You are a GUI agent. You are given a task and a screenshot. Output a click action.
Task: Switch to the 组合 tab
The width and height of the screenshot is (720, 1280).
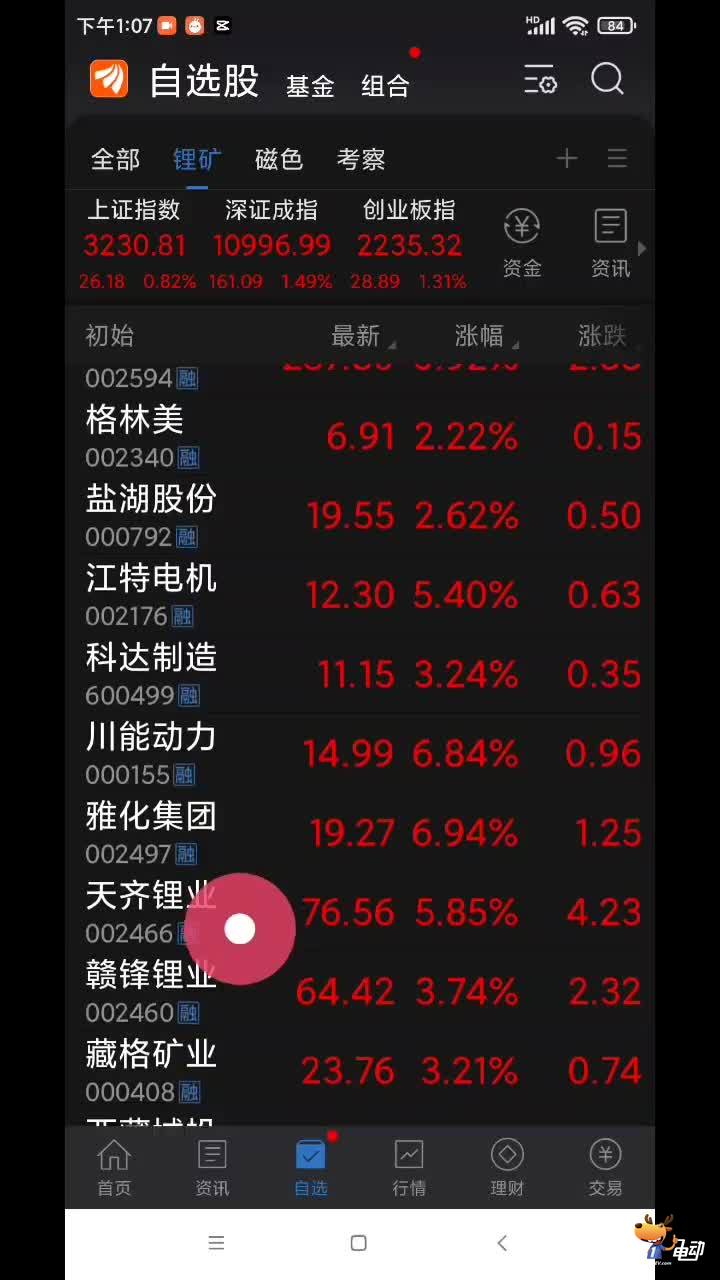tap(385, 86)
